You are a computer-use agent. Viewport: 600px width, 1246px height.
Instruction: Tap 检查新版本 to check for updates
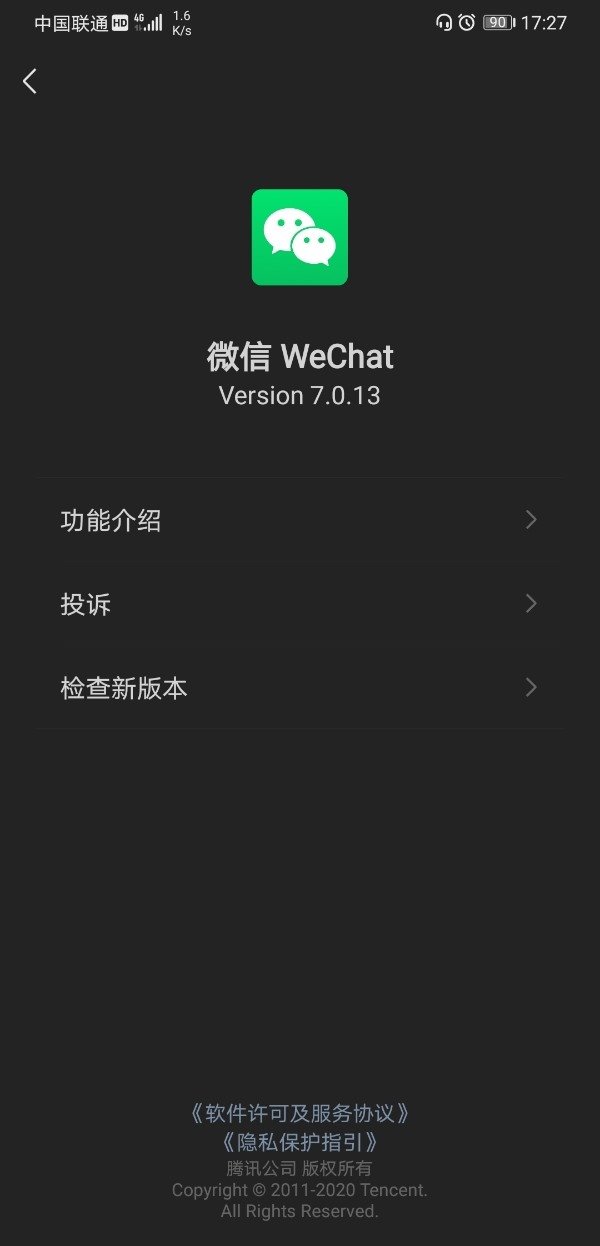(300, 688)
